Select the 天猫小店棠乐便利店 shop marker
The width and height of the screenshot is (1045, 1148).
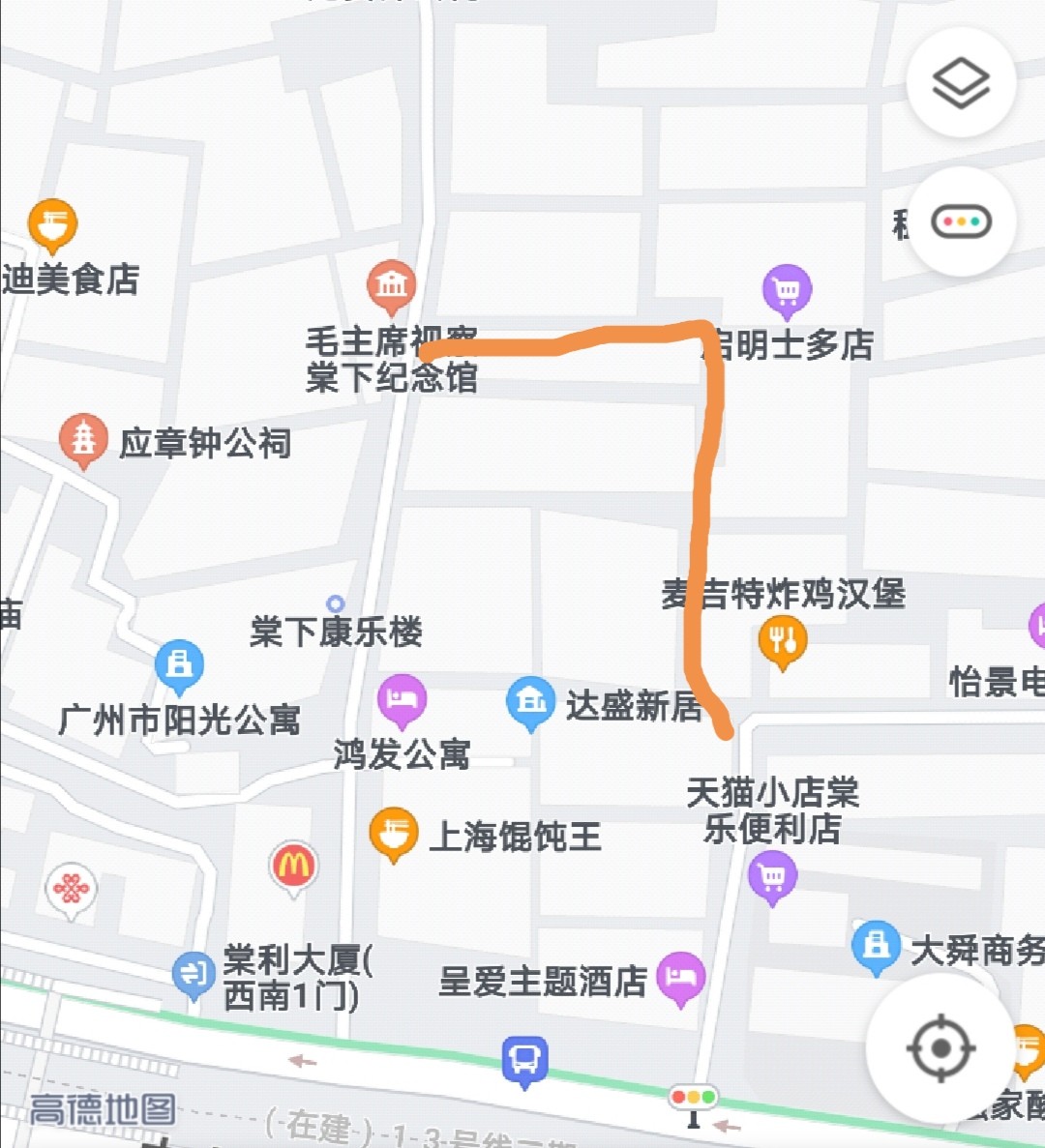(772, 877)
